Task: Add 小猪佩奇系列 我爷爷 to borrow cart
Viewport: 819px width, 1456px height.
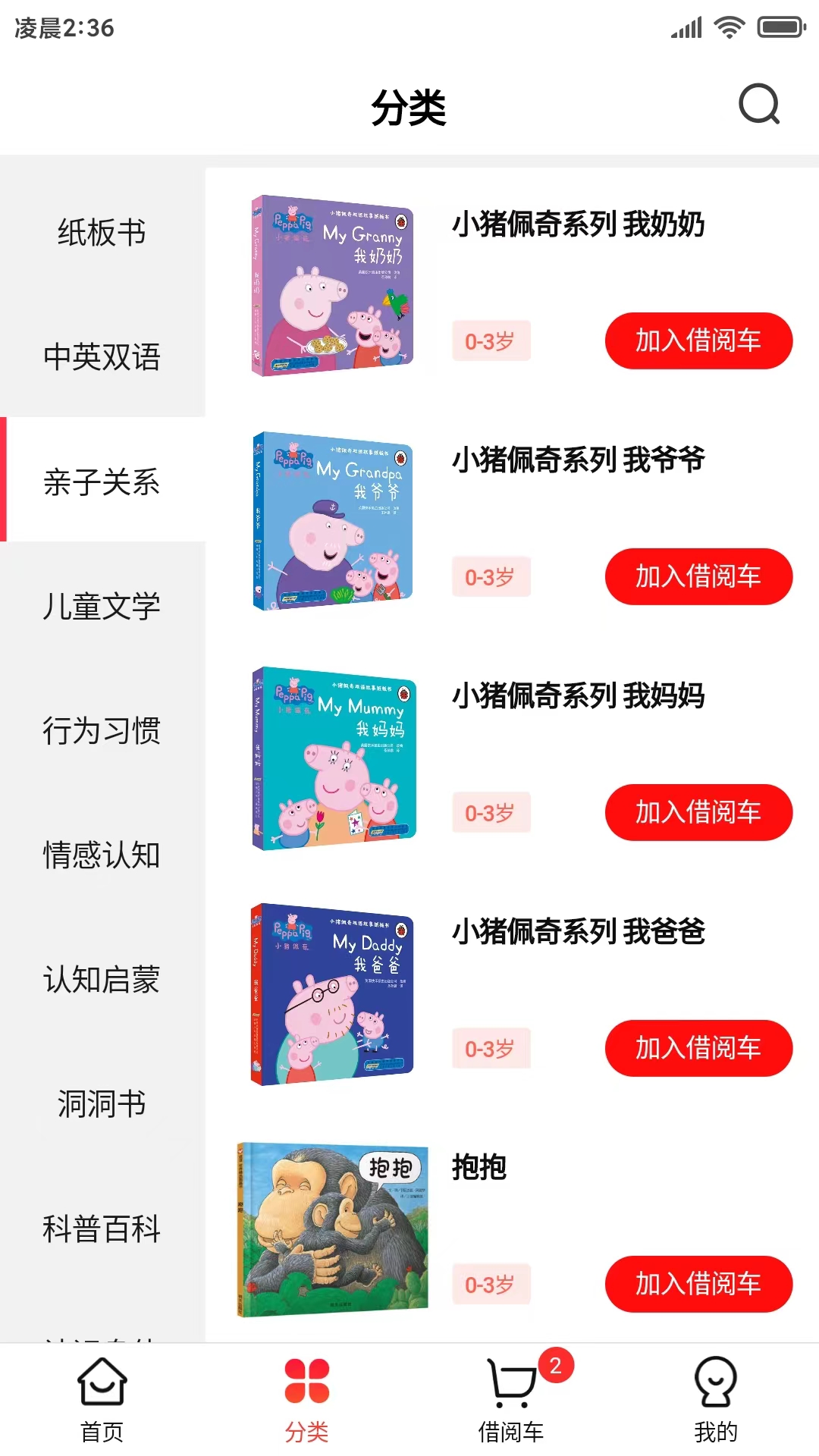Action: click(698, 576)
